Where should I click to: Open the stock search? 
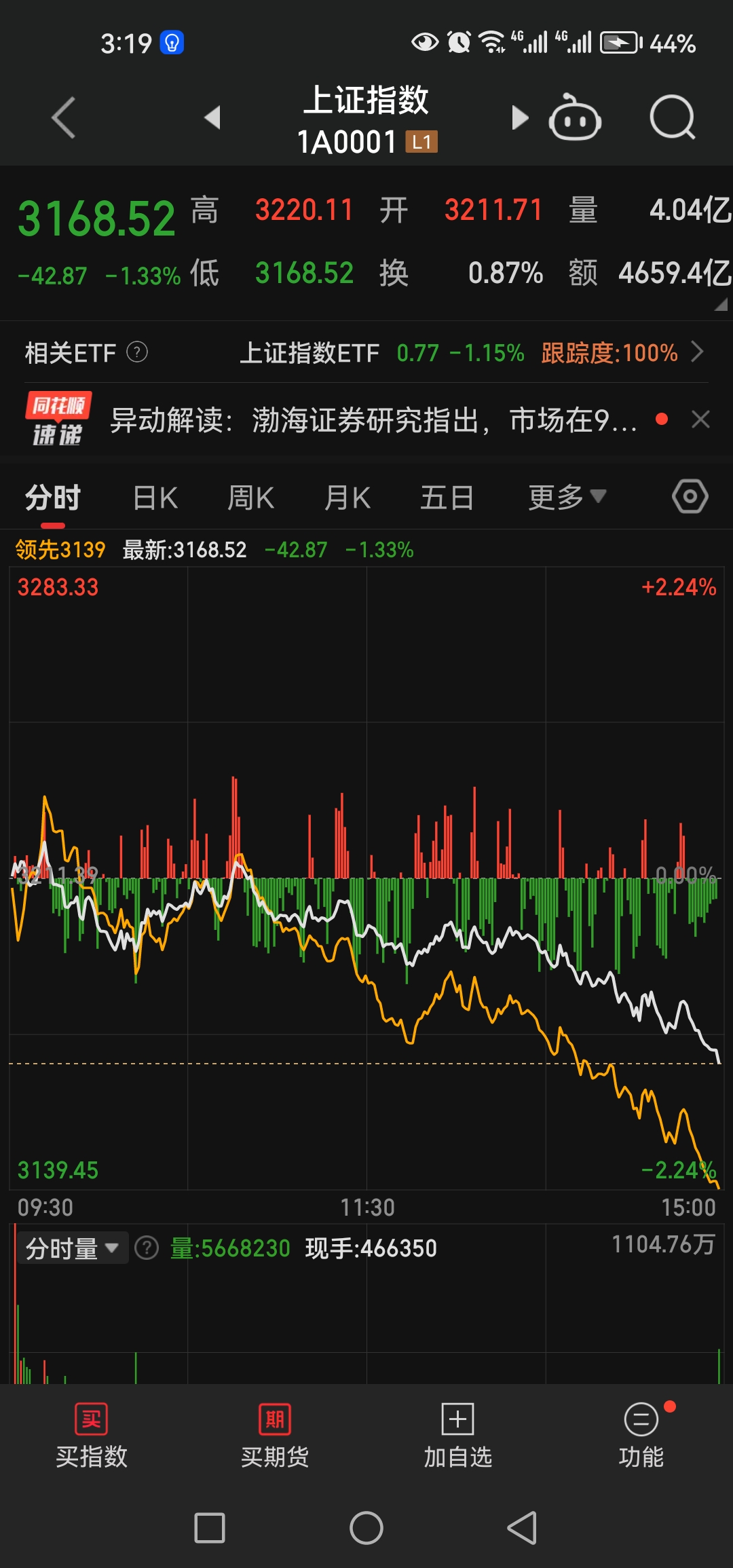[671, 117]
